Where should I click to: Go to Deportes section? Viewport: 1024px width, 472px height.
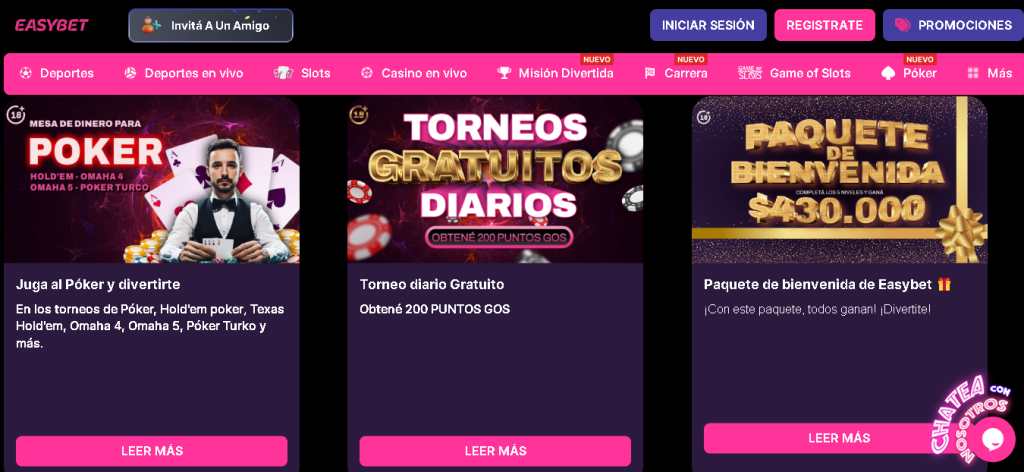[x=57, y=73]
